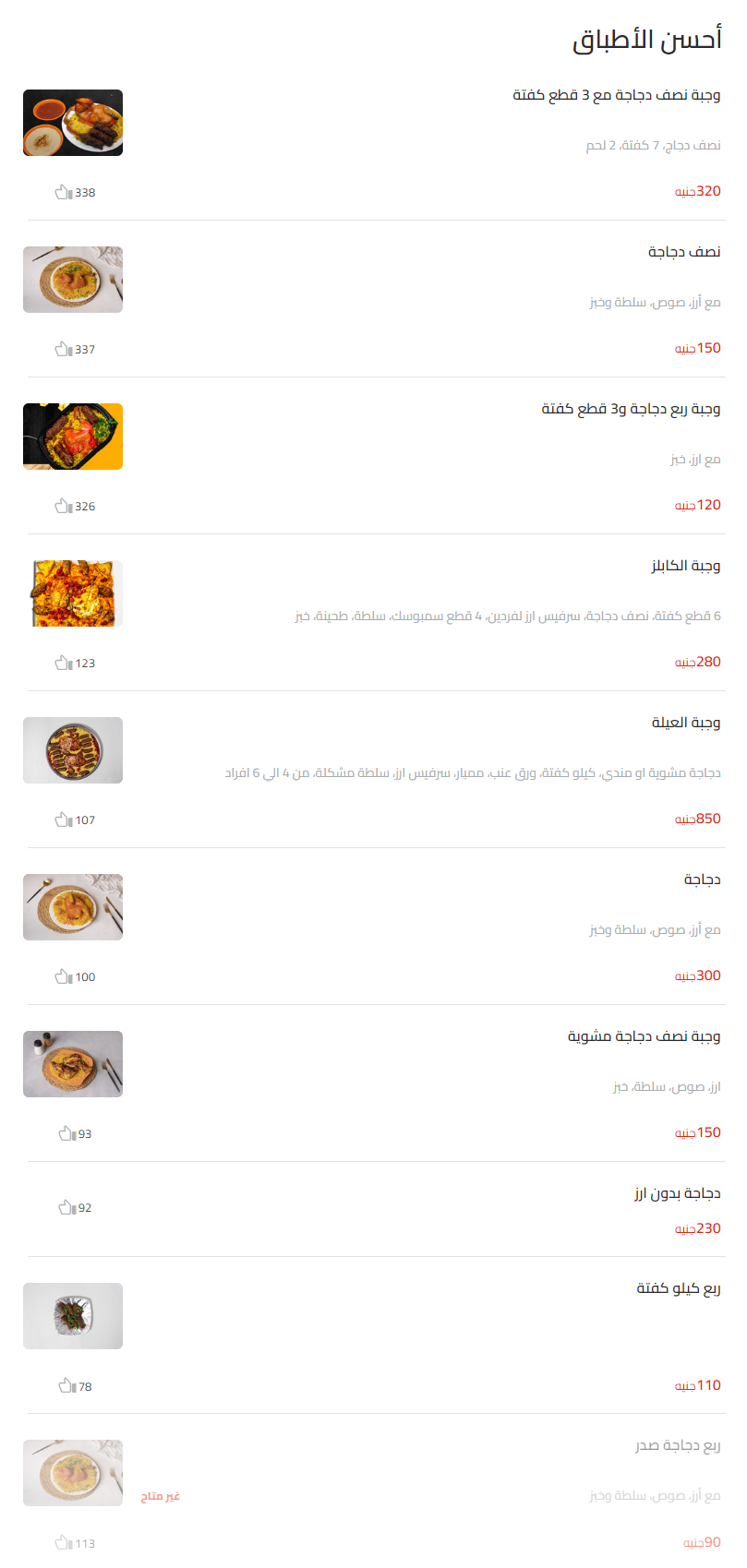
Task: Like the وجبة العيلة family meal
Action: [x=63, y=820]
